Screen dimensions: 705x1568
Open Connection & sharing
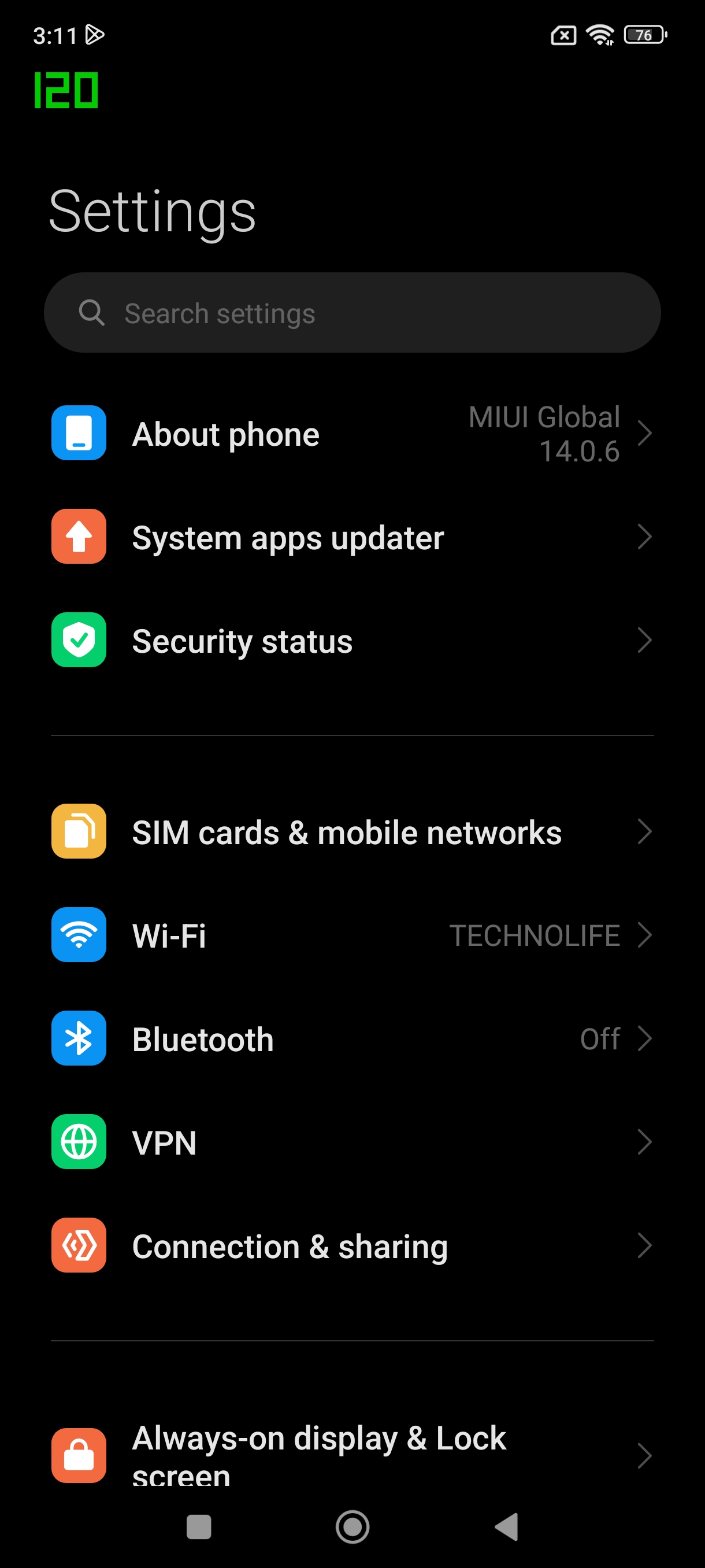[351, 1245]
